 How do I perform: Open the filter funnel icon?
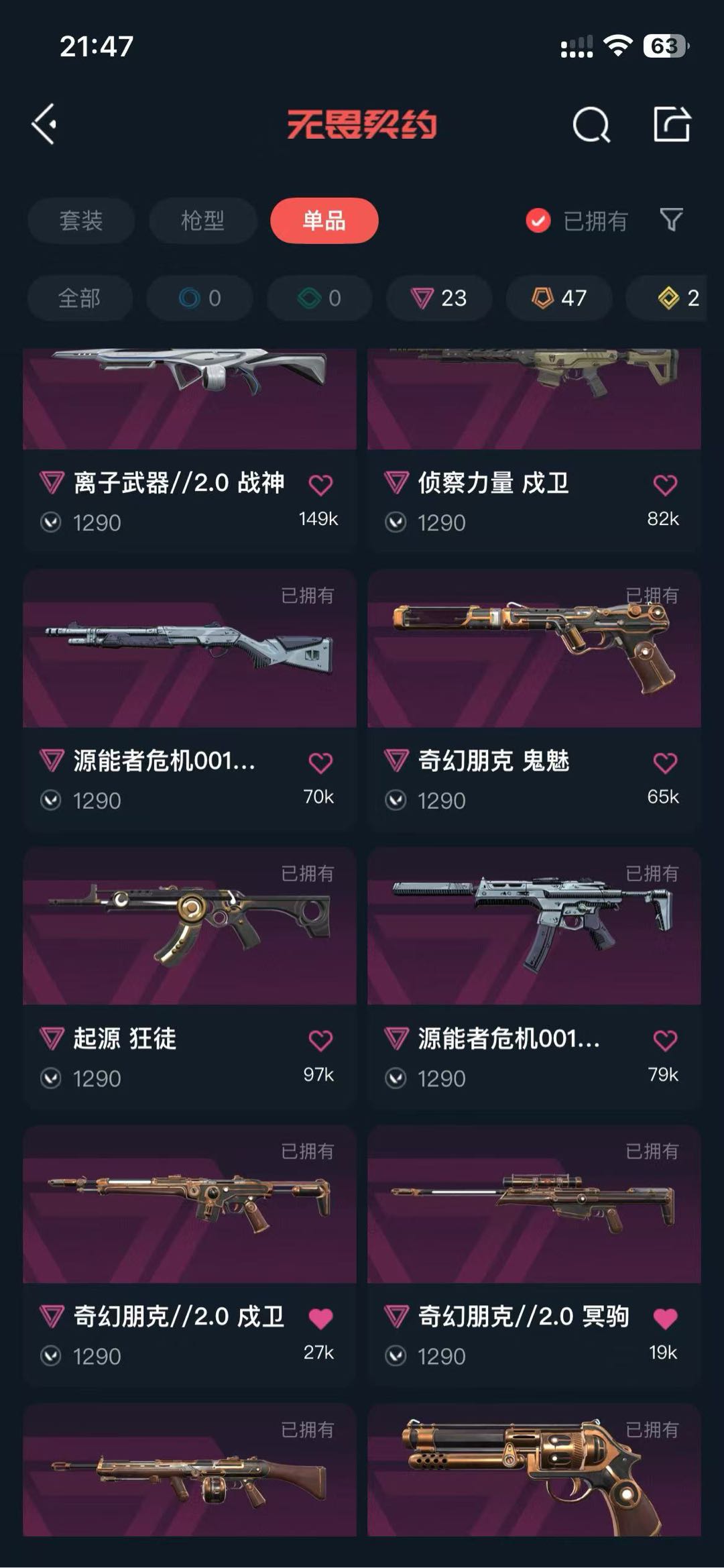(671, 219)
